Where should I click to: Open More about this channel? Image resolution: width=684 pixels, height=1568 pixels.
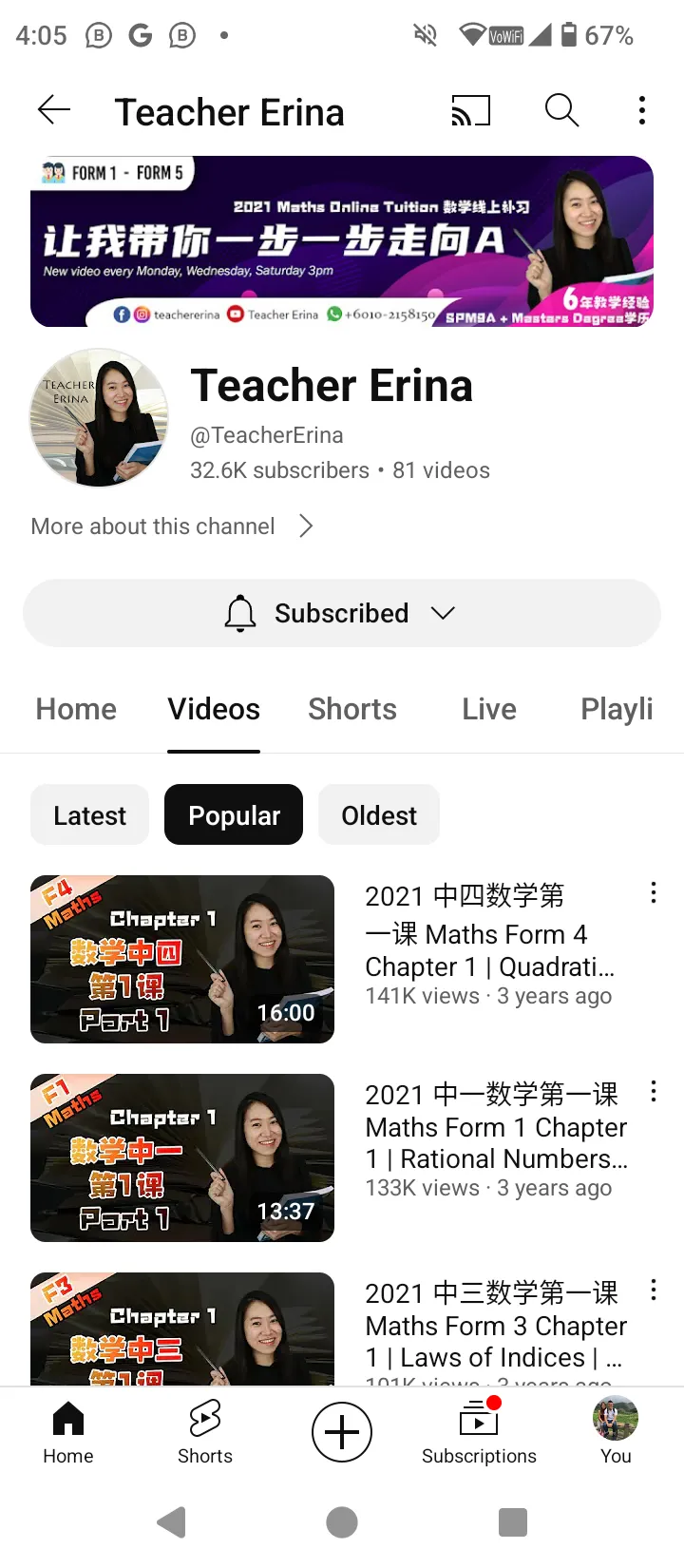[172, 526]
